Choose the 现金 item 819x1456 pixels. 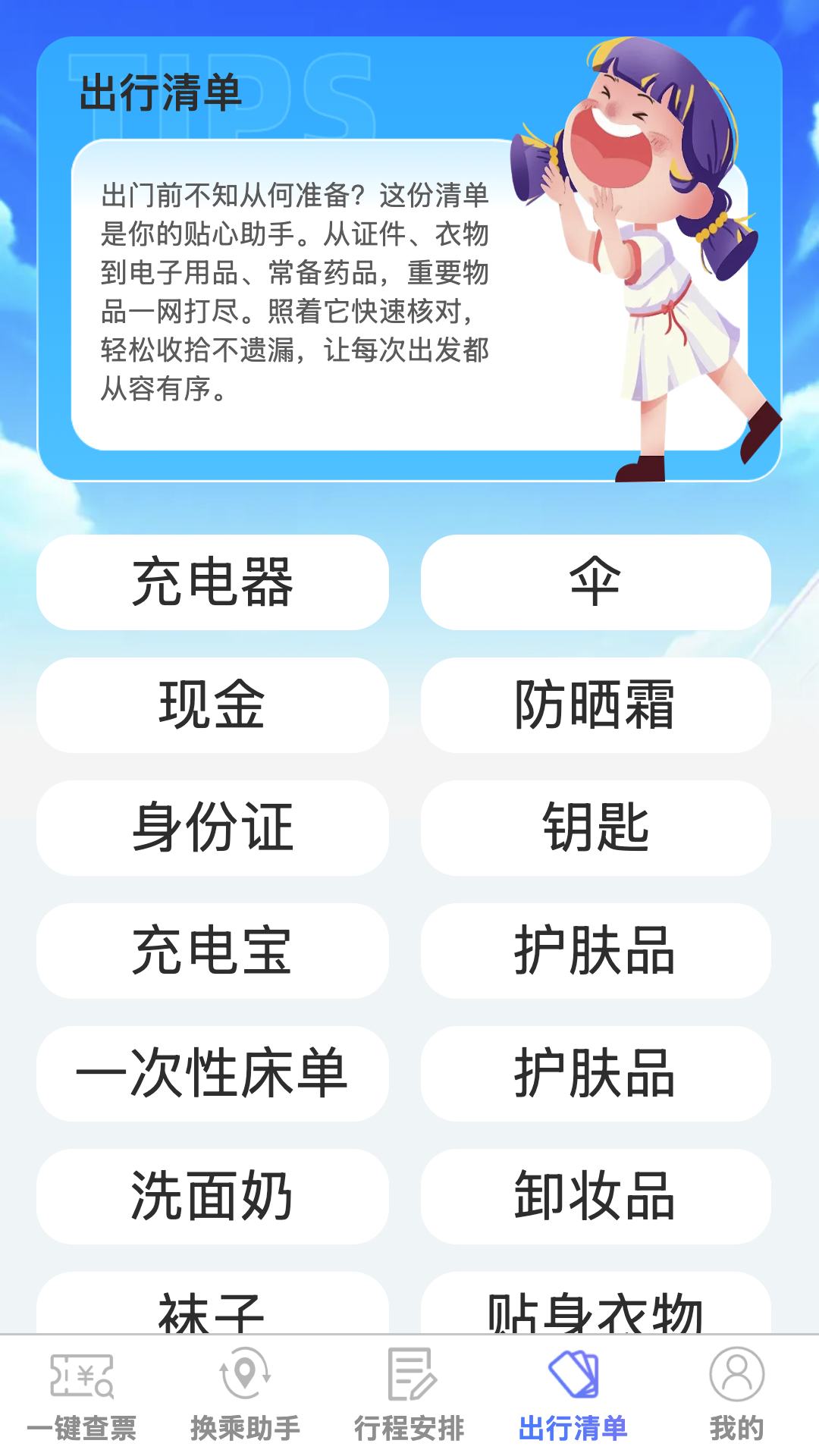212,705
